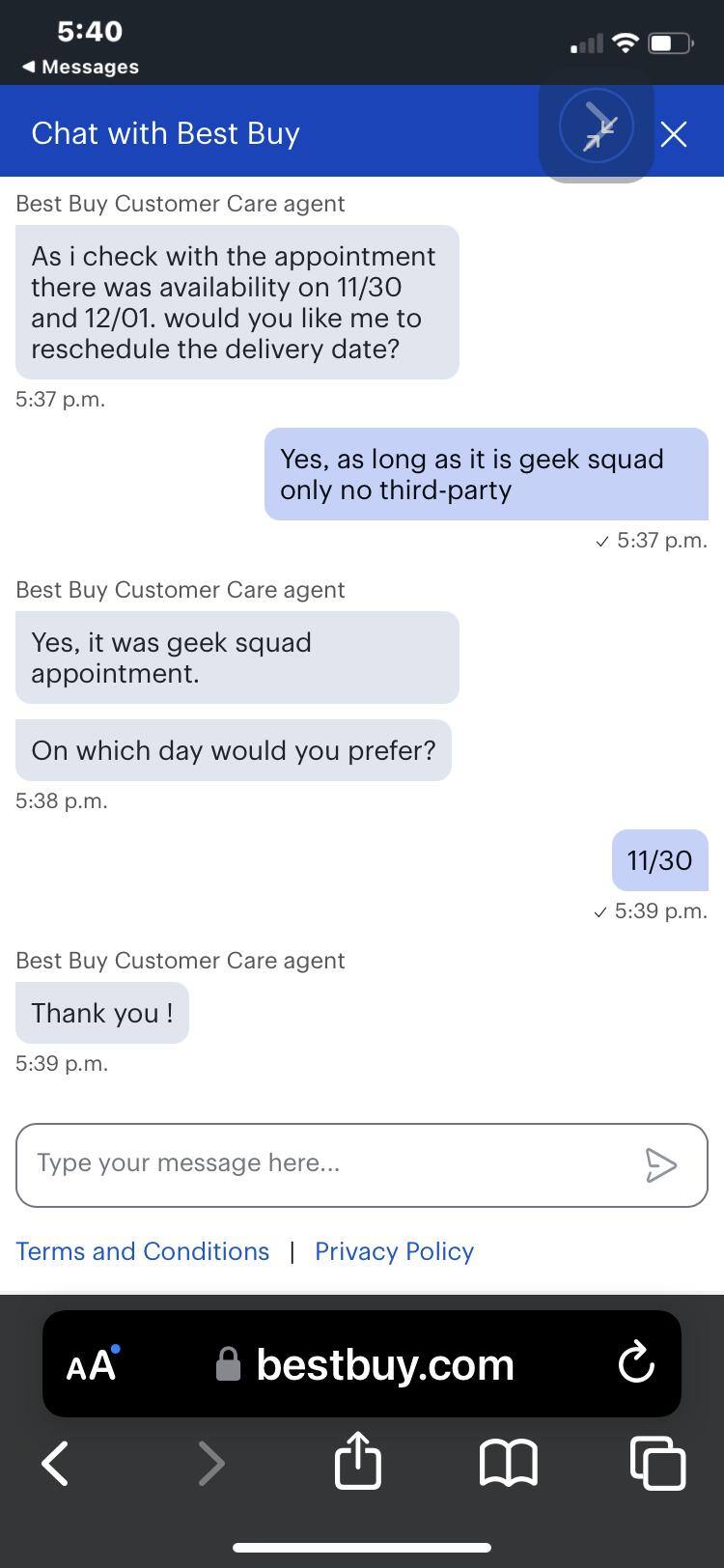Tap the cellular signal bars indicator
Image resolution: width=724 pixels, height=1568 pixels.
584,43
